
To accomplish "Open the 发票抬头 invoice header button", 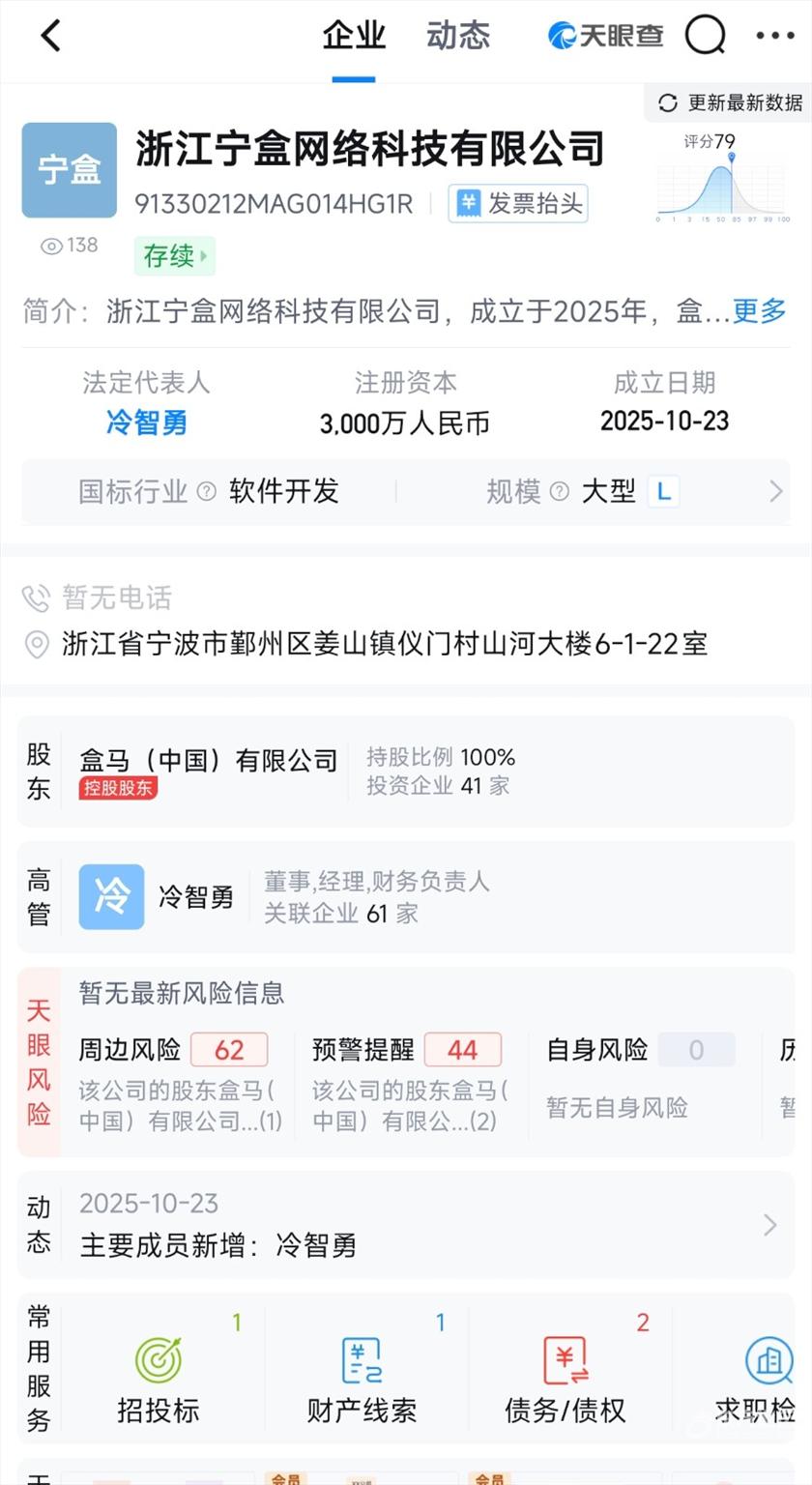I will point(519,204).
